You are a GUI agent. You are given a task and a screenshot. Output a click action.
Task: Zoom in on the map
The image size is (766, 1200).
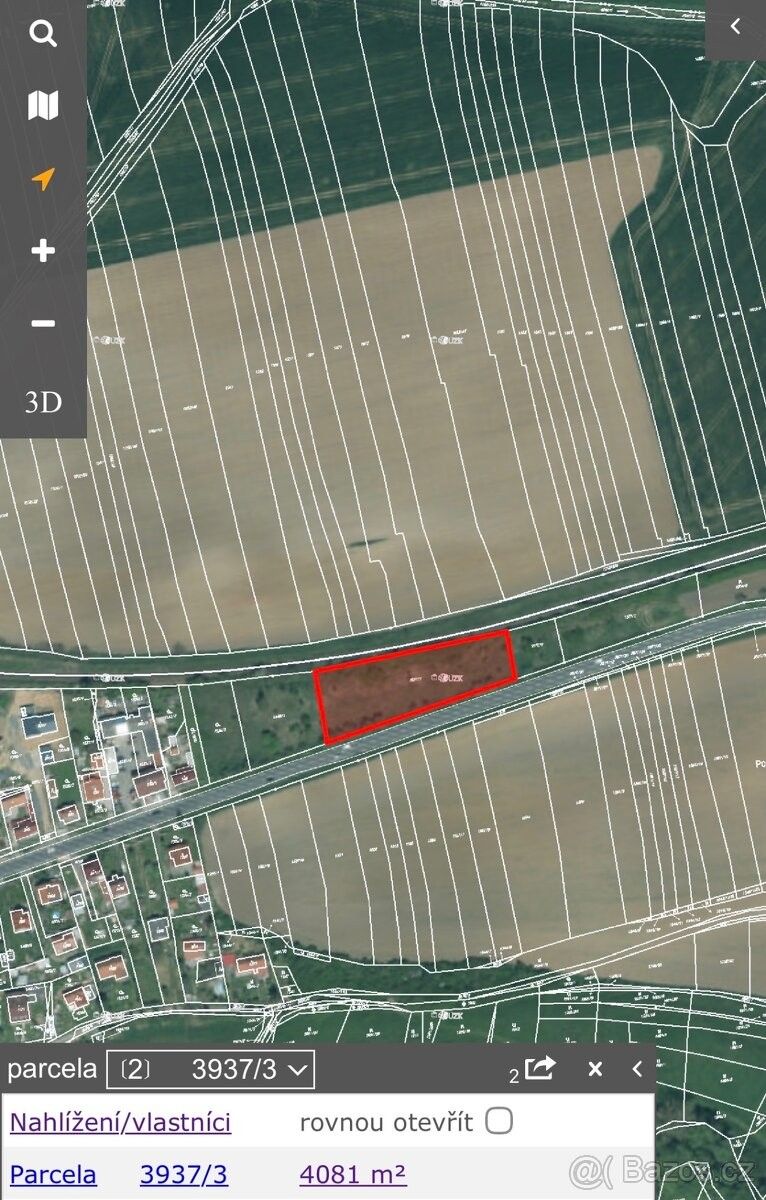(x=42, y=251)
